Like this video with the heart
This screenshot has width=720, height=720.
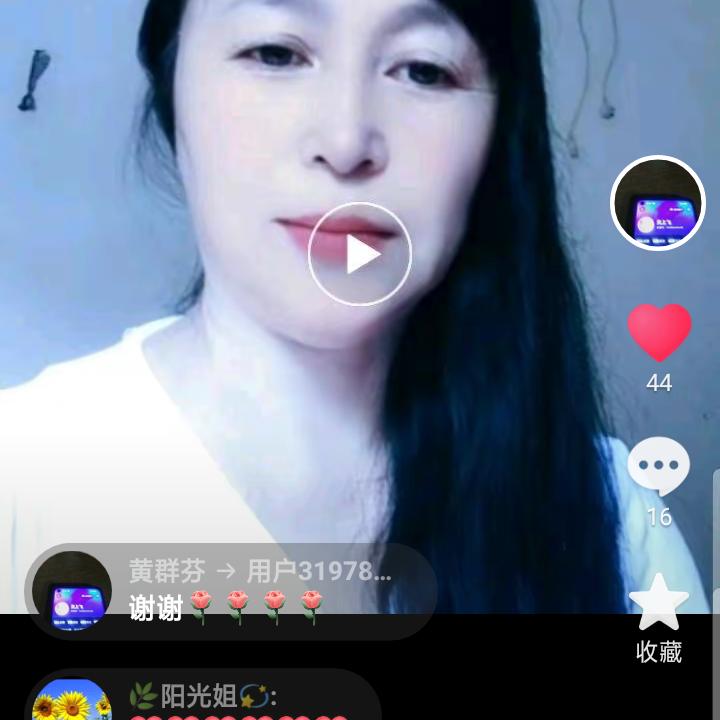[659, 333]
